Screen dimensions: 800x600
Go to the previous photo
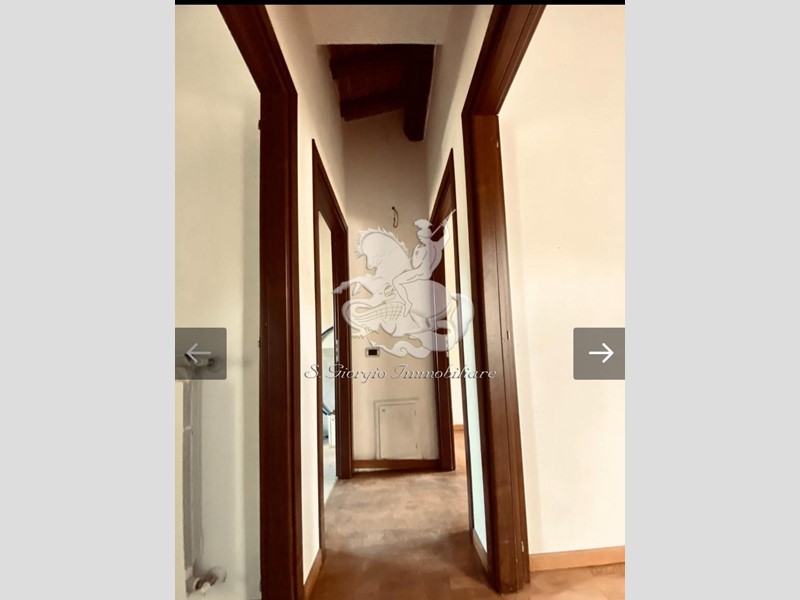click(200, 353)
